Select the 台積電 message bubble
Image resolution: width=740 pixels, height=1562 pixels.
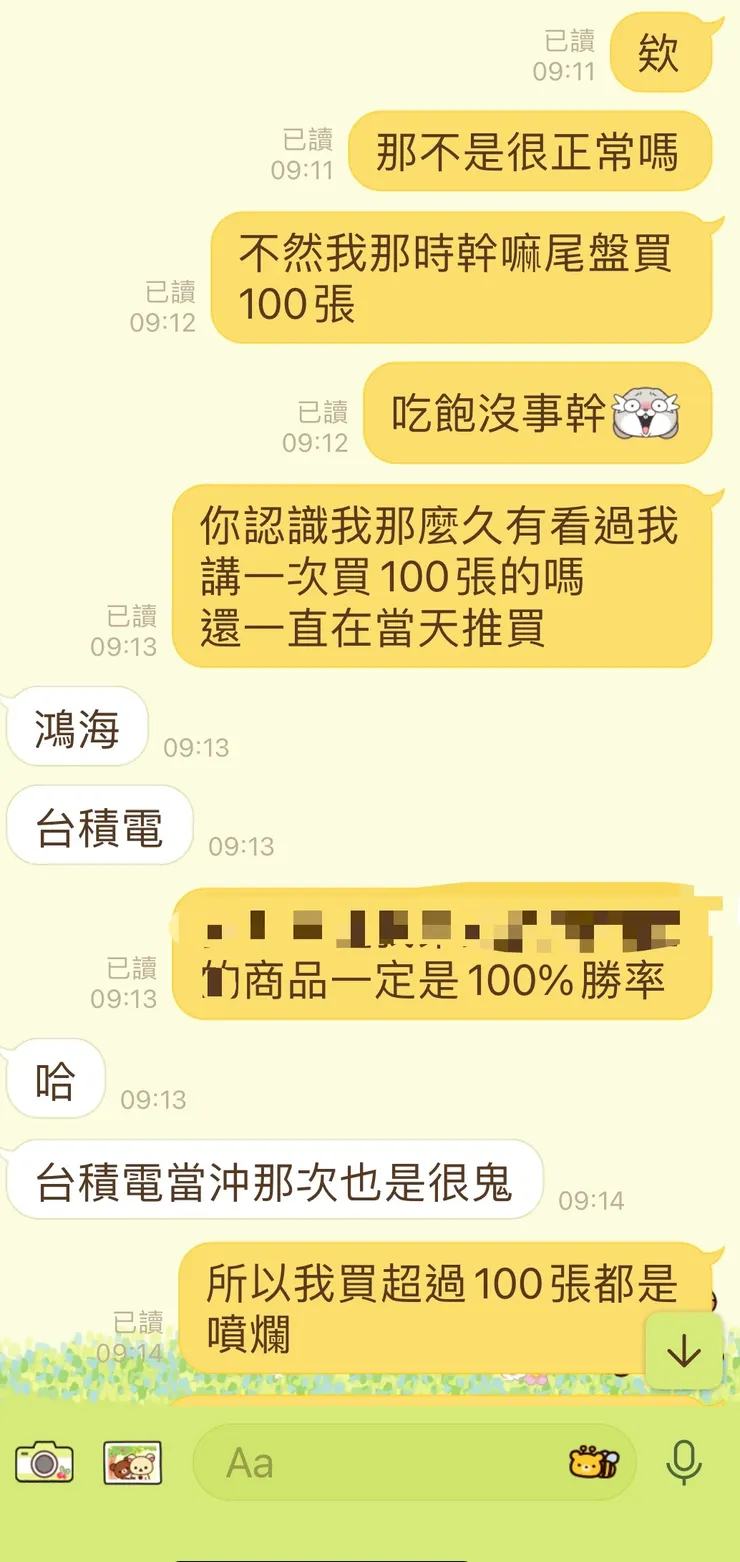coord(97,825)
